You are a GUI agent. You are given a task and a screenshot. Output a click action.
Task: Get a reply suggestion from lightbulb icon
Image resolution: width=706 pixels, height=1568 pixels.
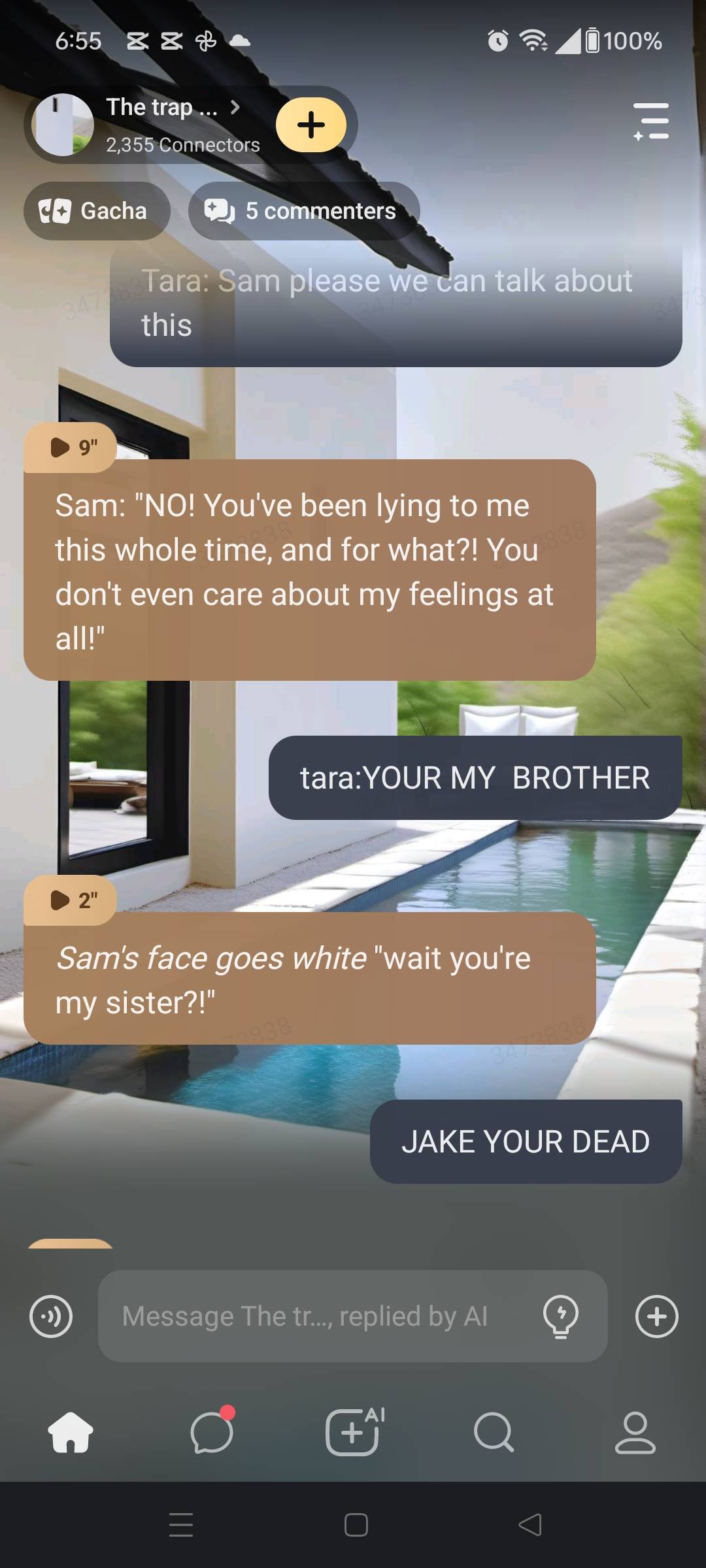pyautogui.click(x=561, y=1316)
